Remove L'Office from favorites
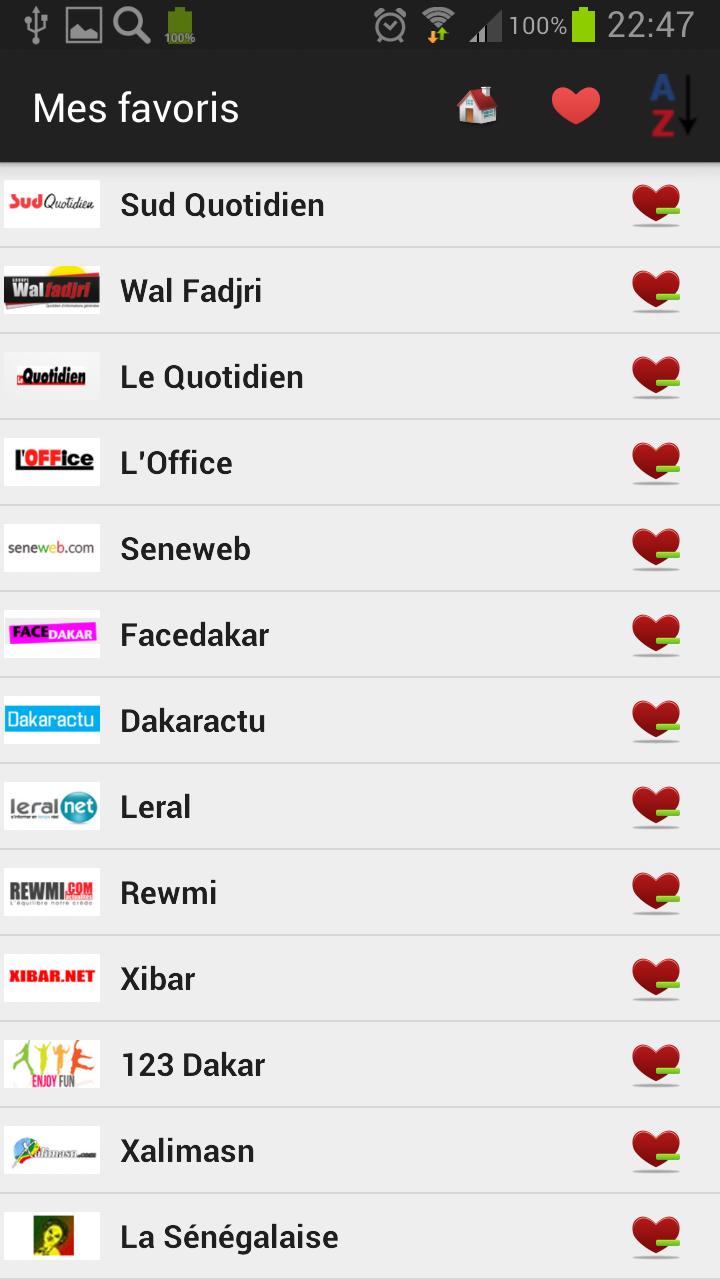 (x=656, y=463)
